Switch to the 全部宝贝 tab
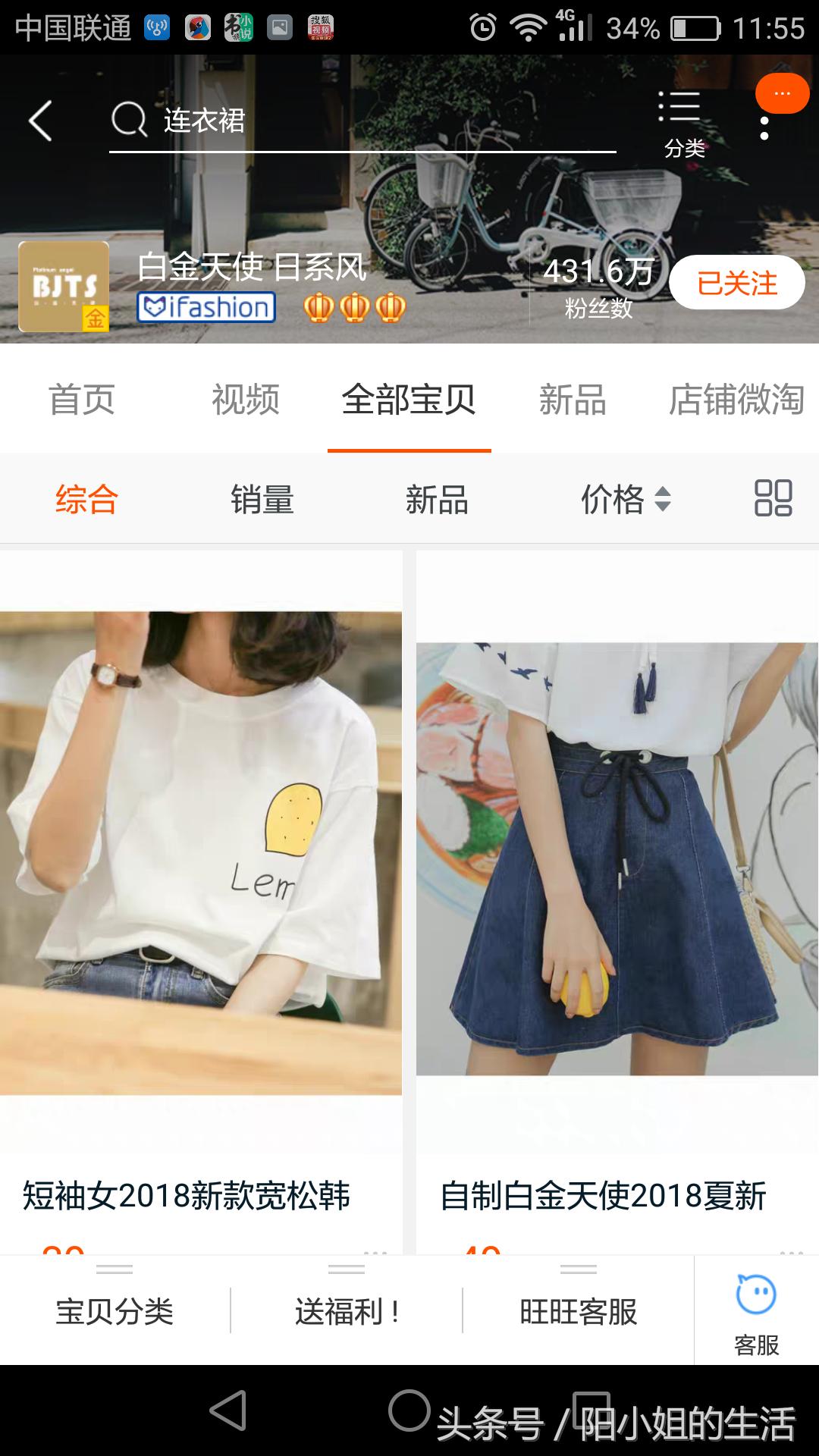 [409, 401]
